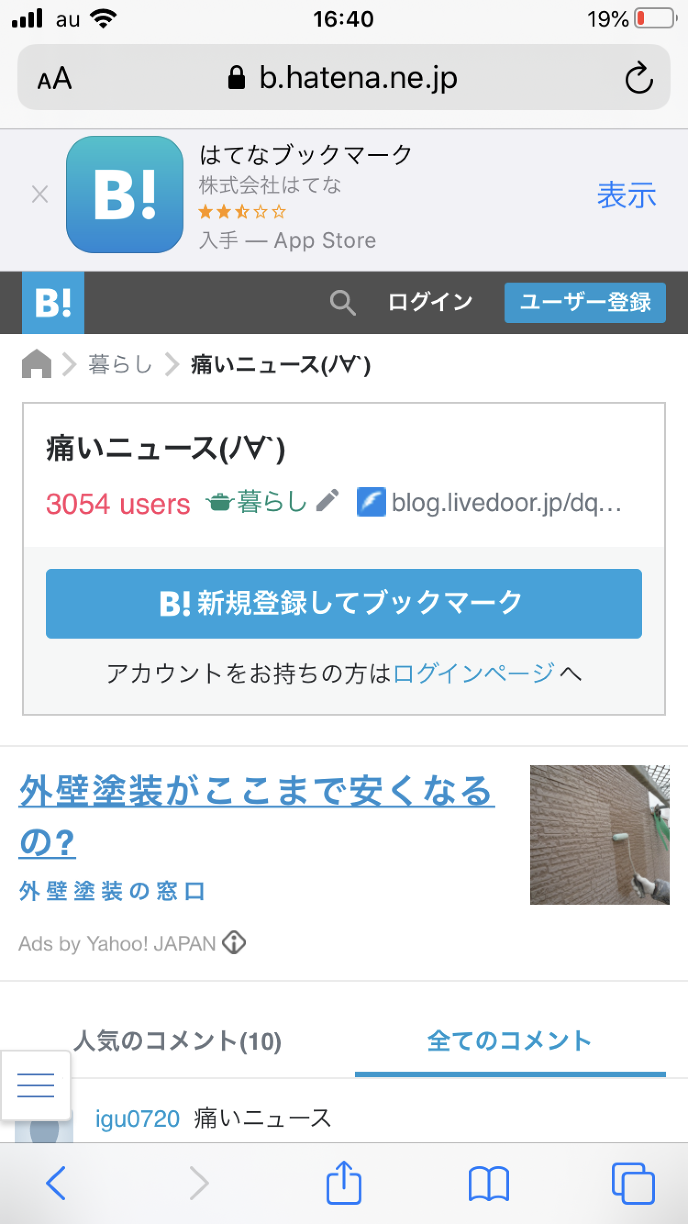This screenshot has width=688, height=1224.
Task: Tap the ユーザー登録 button
Action: pyautogui.click(x=585, y=303)
